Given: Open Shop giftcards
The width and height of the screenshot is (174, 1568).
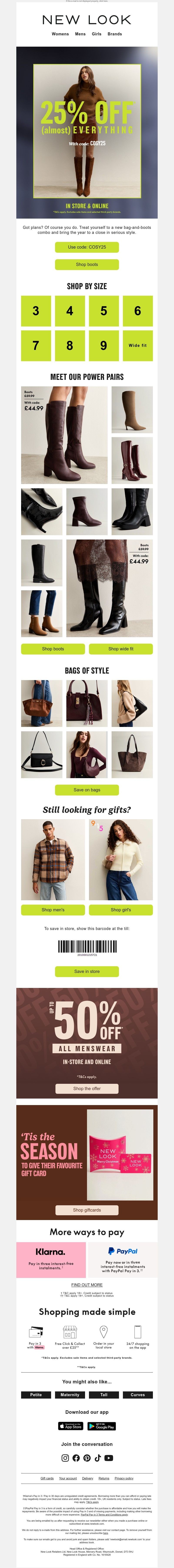Looking at the screenshot, I should [x=87, y=1210].
